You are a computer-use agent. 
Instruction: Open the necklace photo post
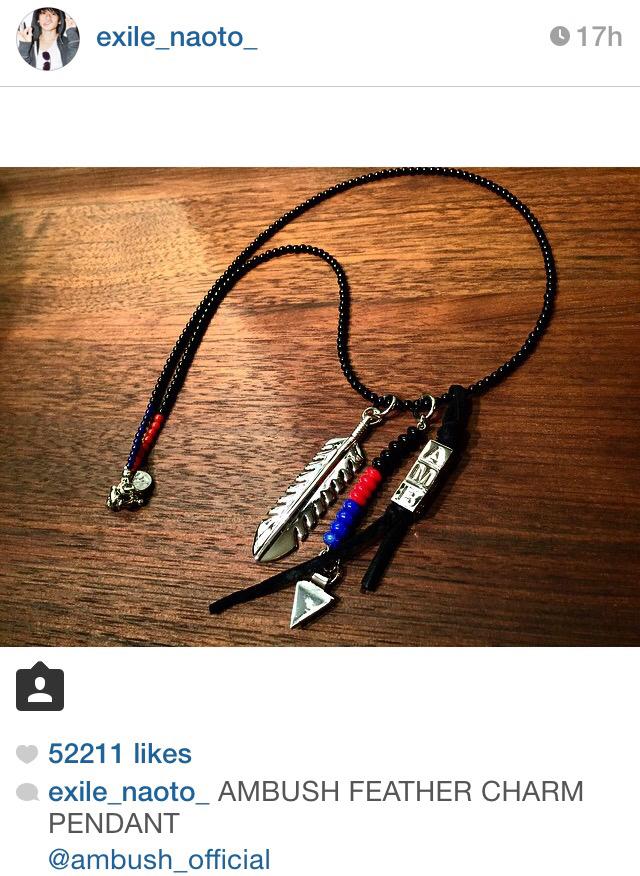click(320, 406)
